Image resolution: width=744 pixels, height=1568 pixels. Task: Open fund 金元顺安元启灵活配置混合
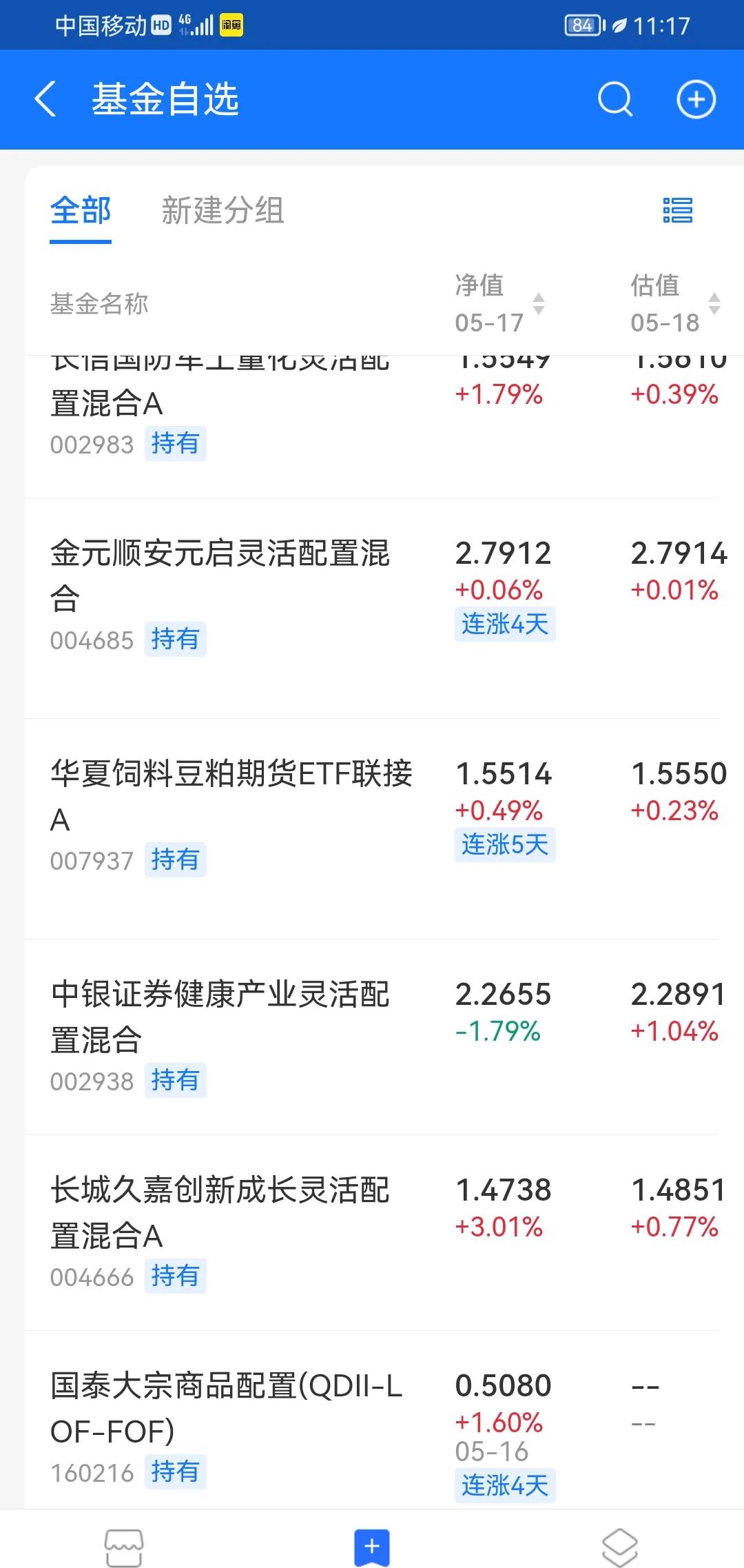pos(372,608)
